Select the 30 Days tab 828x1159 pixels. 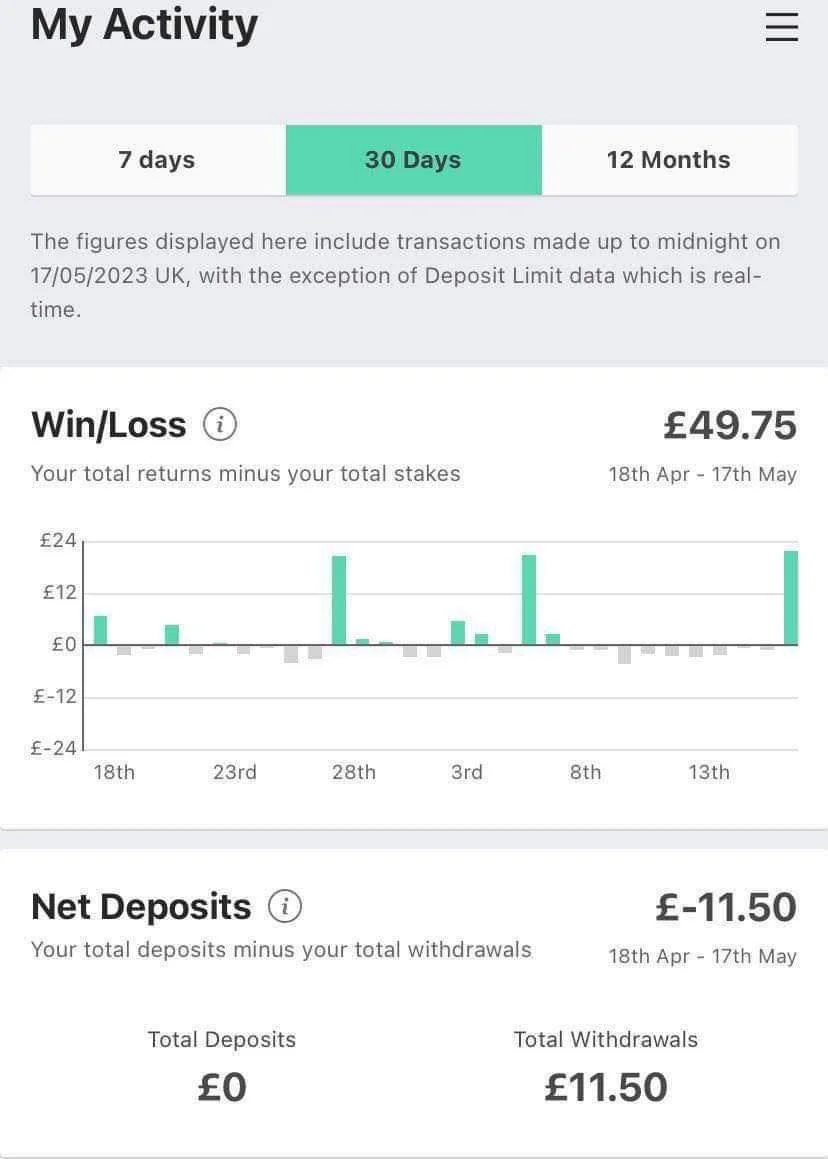(413, 160)
